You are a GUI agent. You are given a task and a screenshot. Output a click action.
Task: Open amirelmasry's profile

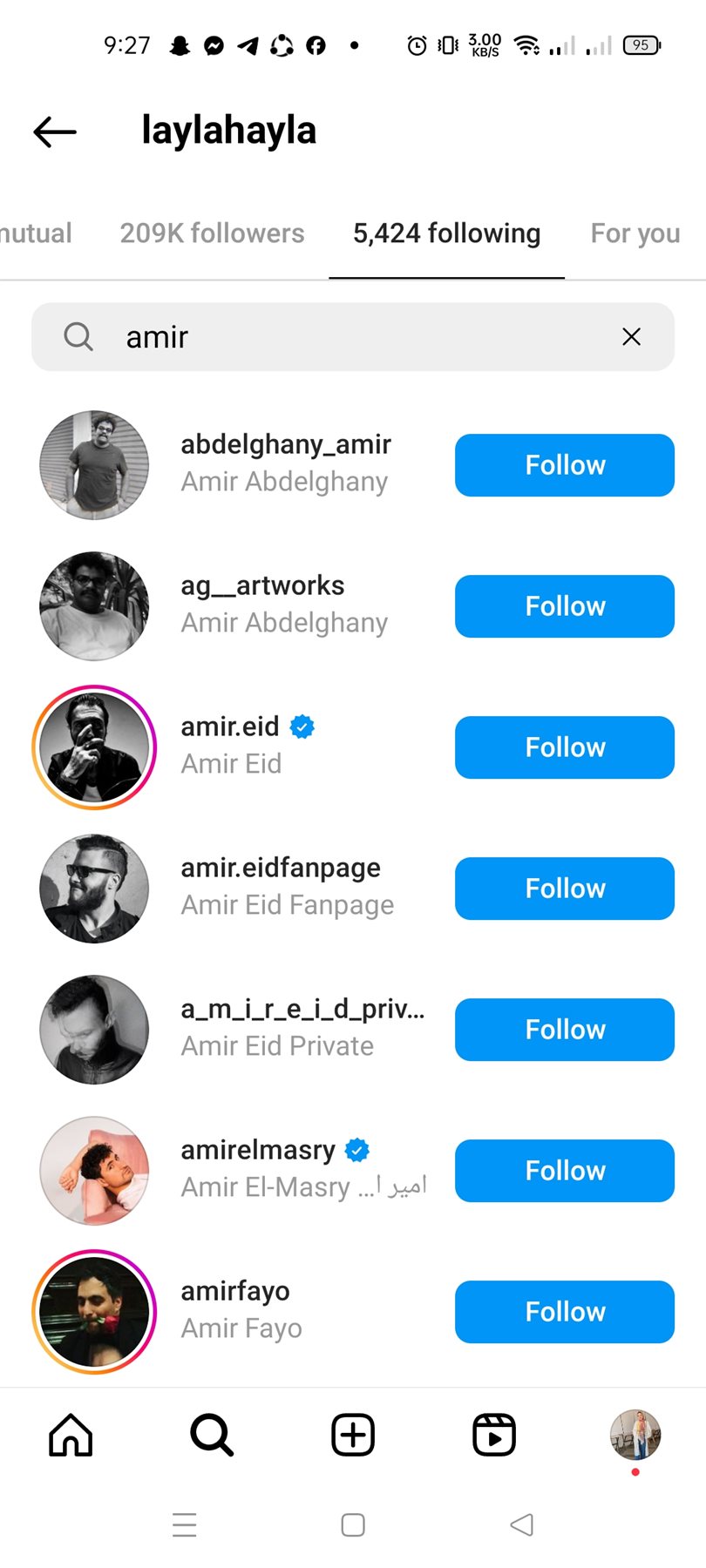258,1151
